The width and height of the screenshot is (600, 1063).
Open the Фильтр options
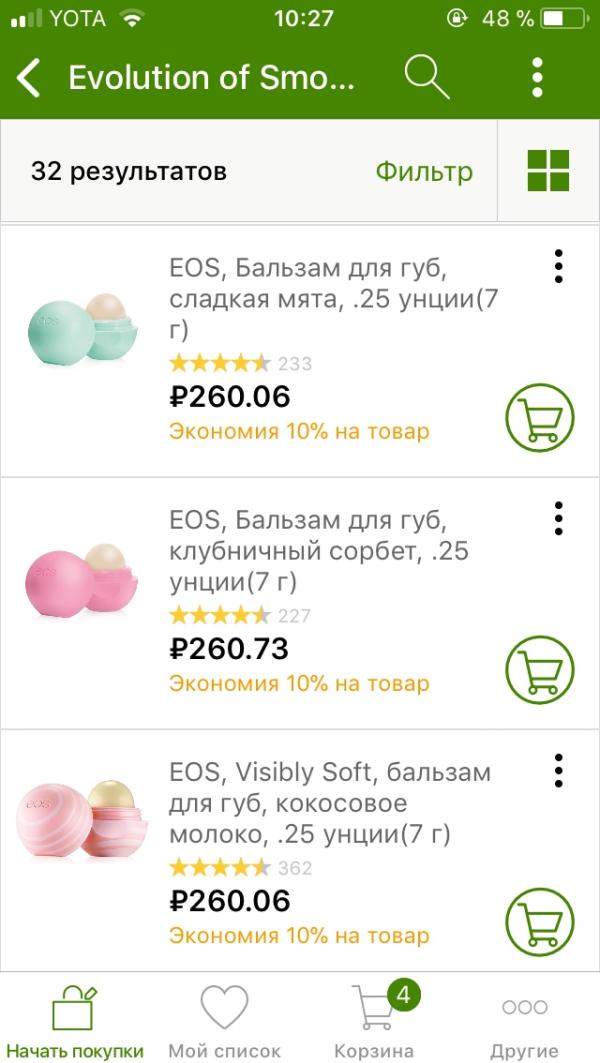[x=424, y=171]
